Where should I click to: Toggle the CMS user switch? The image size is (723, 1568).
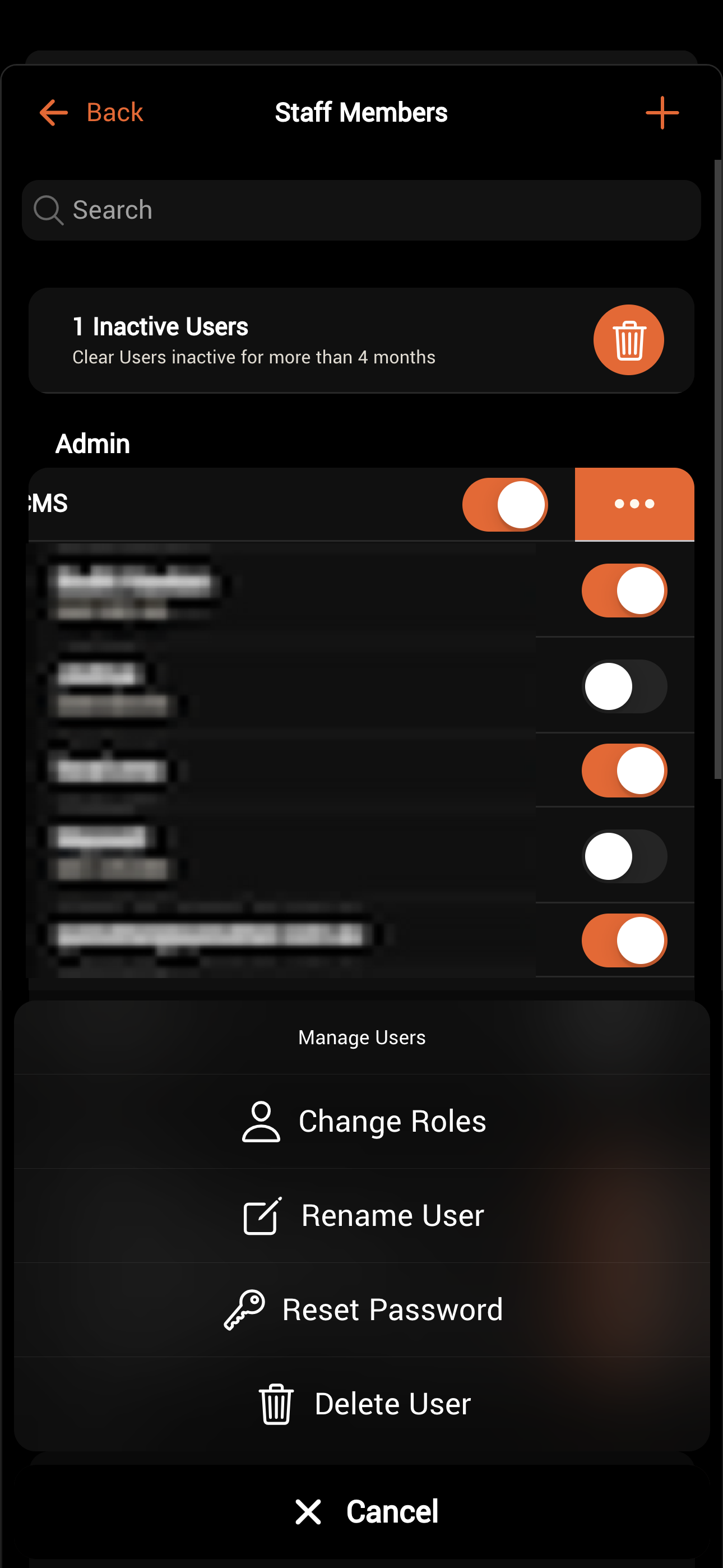coord(504,505)
